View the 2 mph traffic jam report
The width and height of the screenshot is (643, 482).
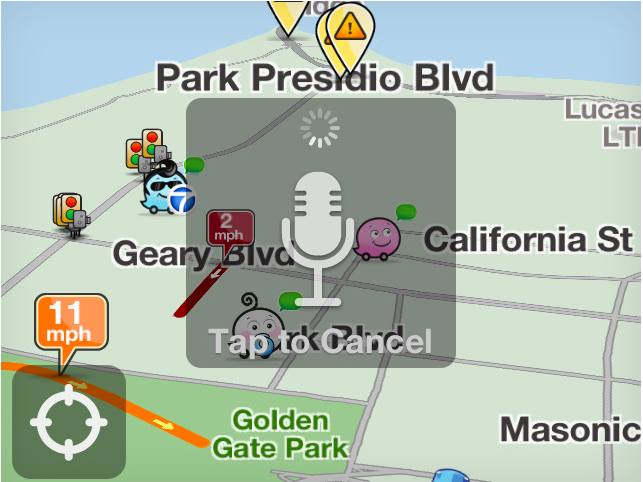229,229
